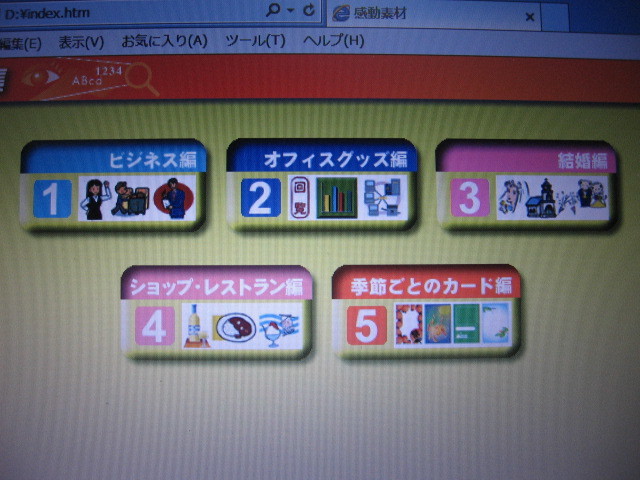Image resolution: width=640 pixels, height=480 pixels.
Task: Open the オフィスグッズ編 category card
Action: pyautogui.click(x=321, y=186)
